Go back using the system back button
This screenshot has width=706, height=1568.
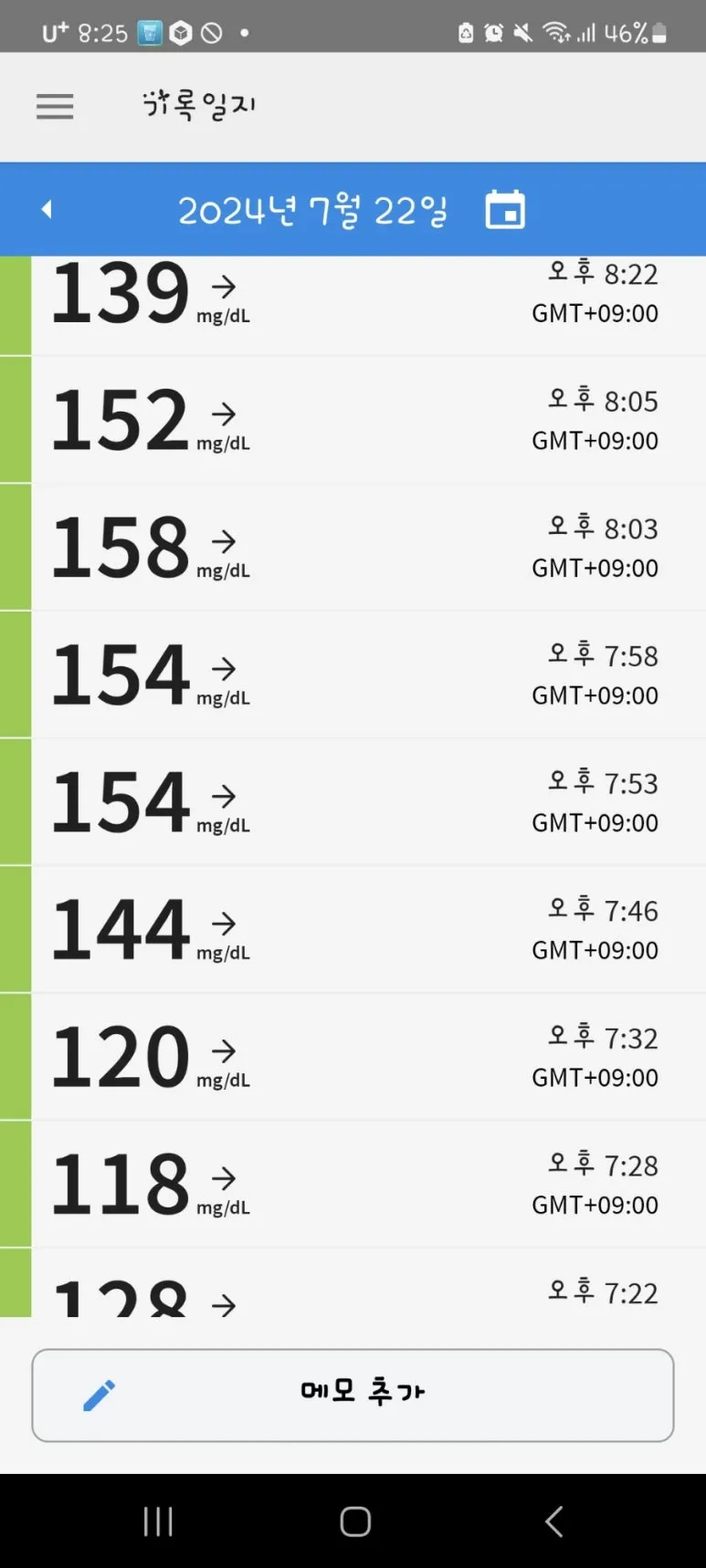coord(553,1521)
